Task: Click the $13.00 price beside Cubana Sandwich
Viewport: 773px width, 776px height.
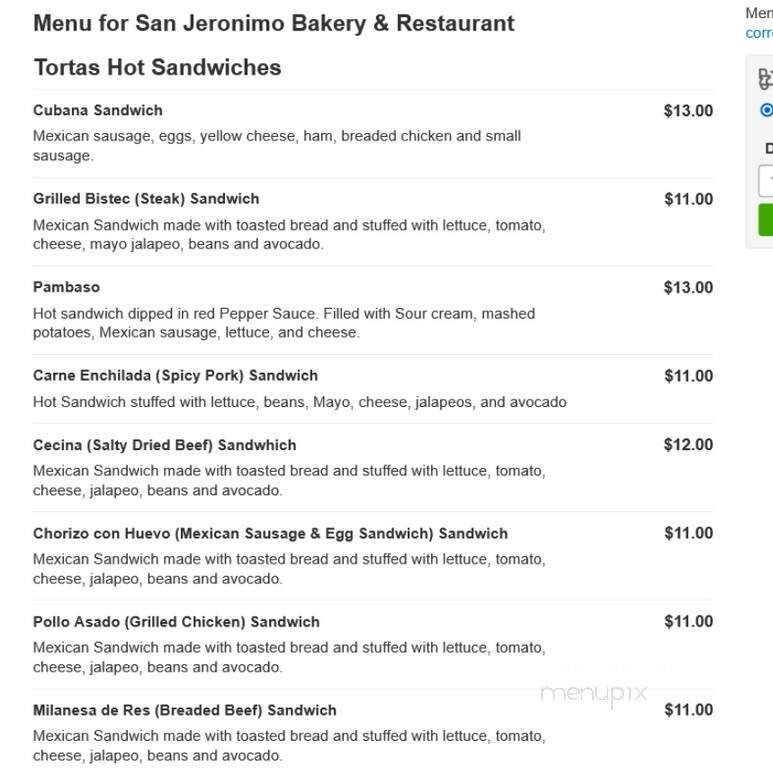Action: point(686,110)
